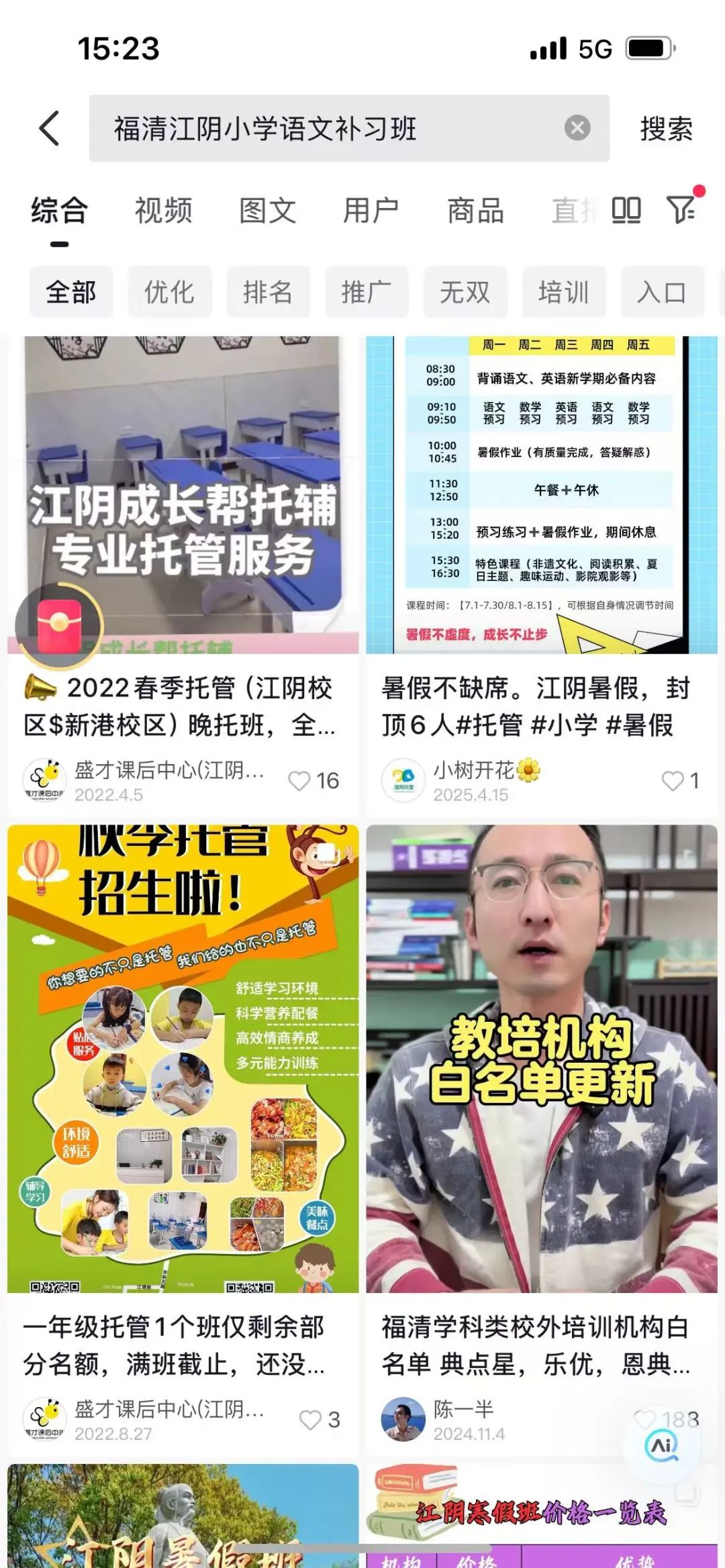Screen dimensions: 725x1568
Task: Select the 优化 chip
Action: (169, 292)
